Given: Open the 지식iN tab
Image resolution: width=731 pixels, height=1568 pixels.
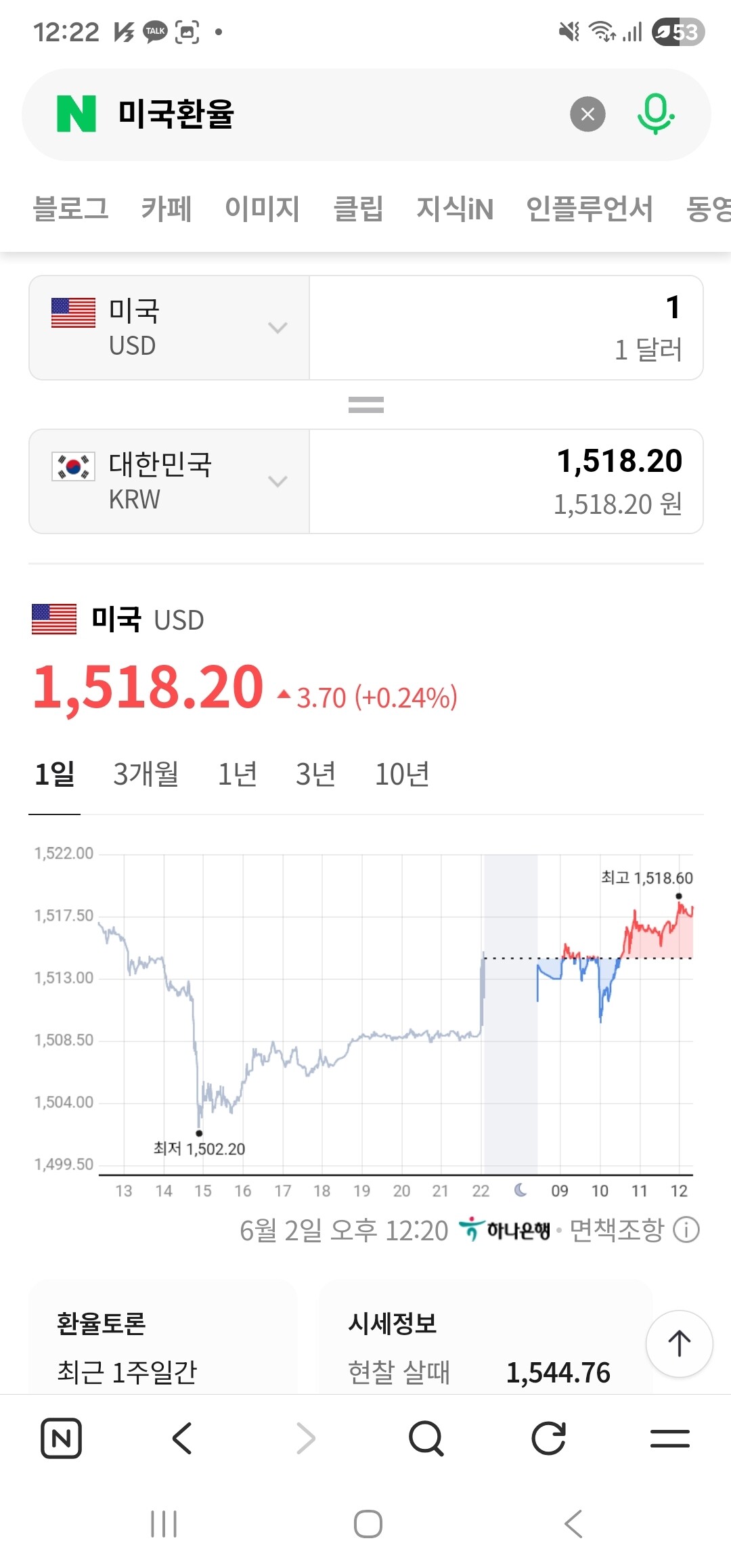Looking at the screenshot, I should click(x=455, y=208).
